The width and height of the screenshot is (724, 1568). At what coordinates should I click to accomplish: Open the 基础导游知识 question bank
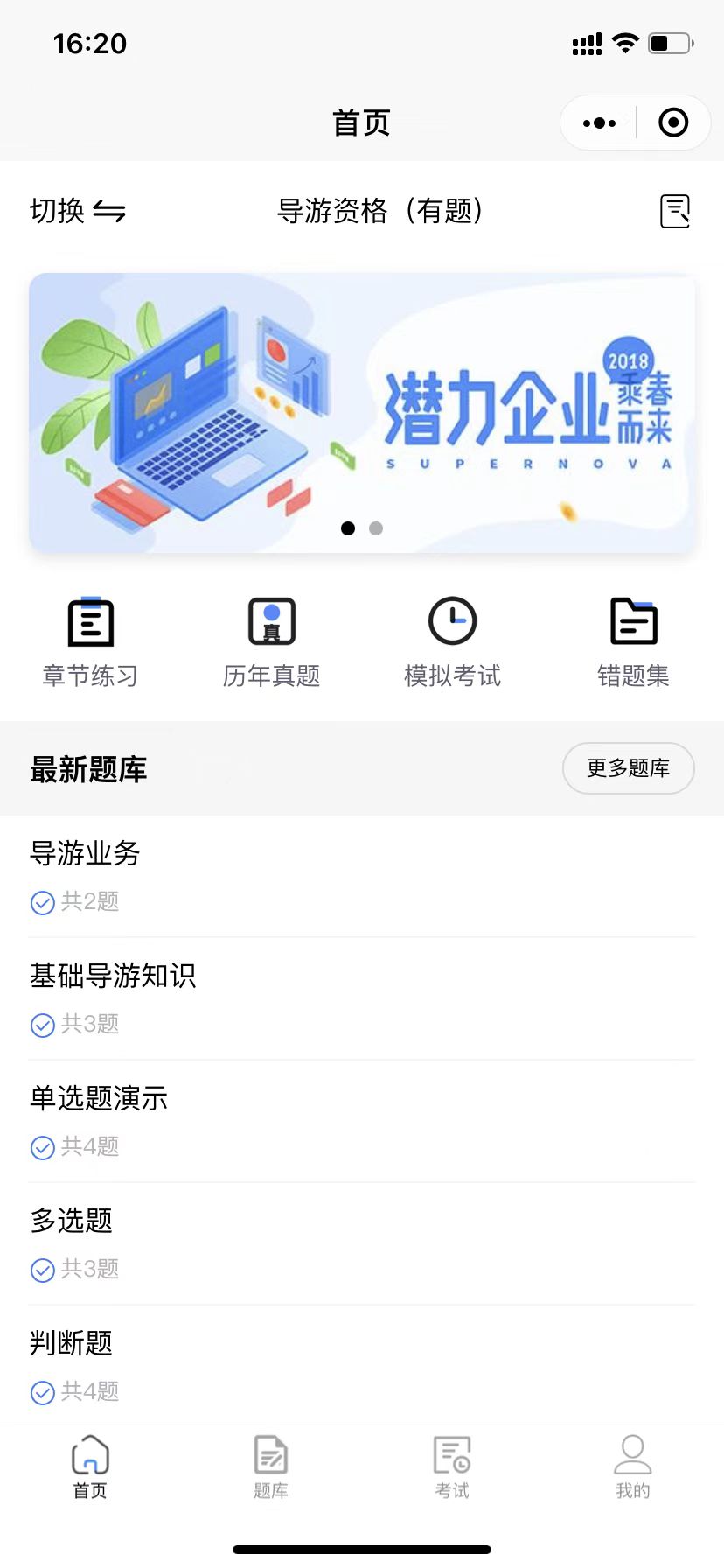click(x=113, y=976)
